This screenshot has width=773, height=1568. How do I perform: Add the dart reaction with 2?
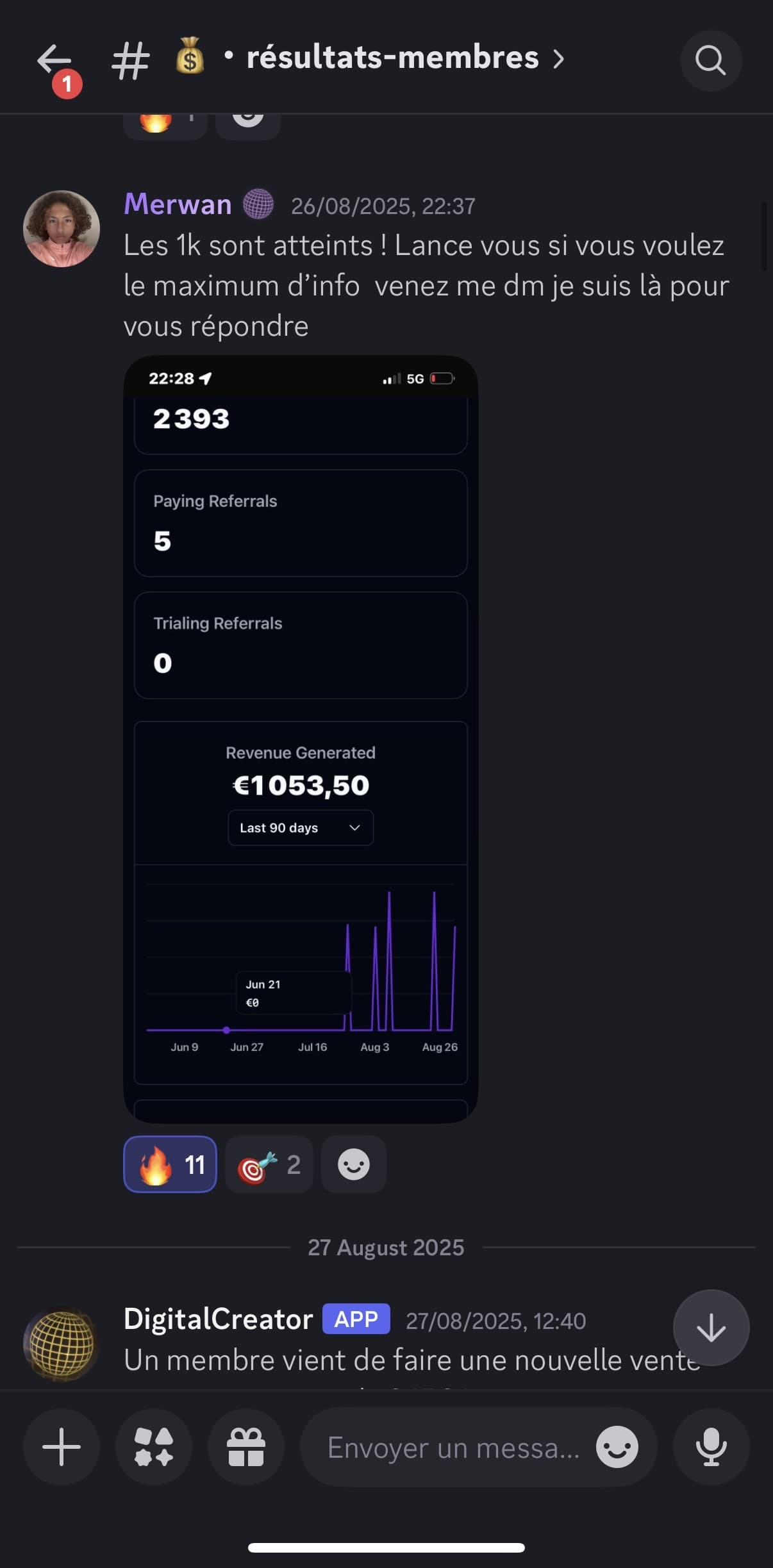pyautogui.click(x=269, y=1164)
